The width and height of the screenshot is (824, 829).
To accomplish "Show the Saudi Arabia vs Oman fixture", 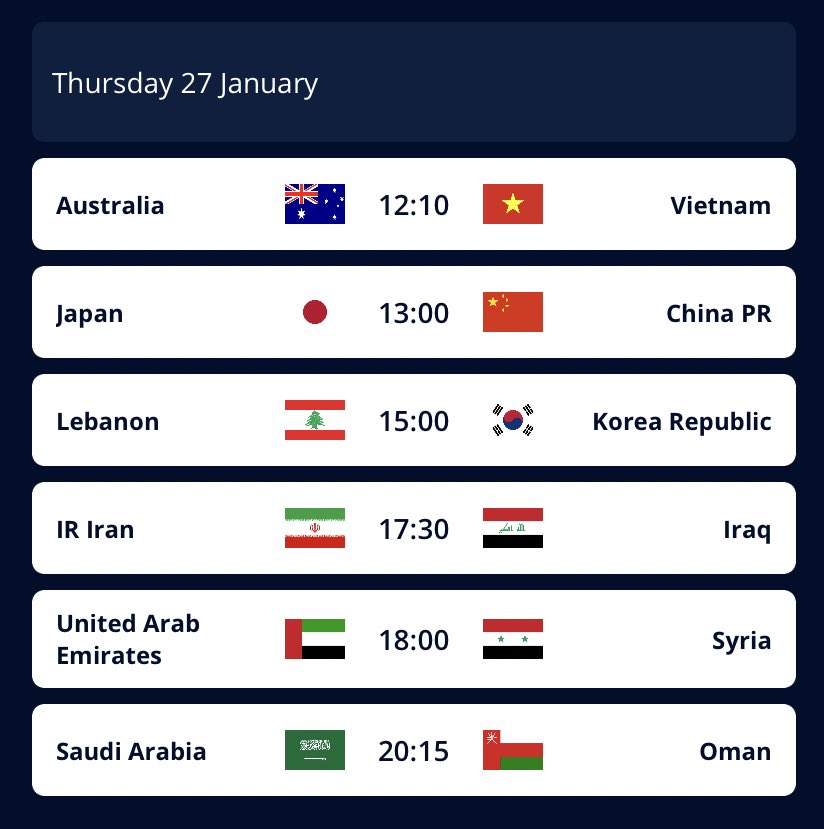I will pyautogui.click(x=413, y=750).
